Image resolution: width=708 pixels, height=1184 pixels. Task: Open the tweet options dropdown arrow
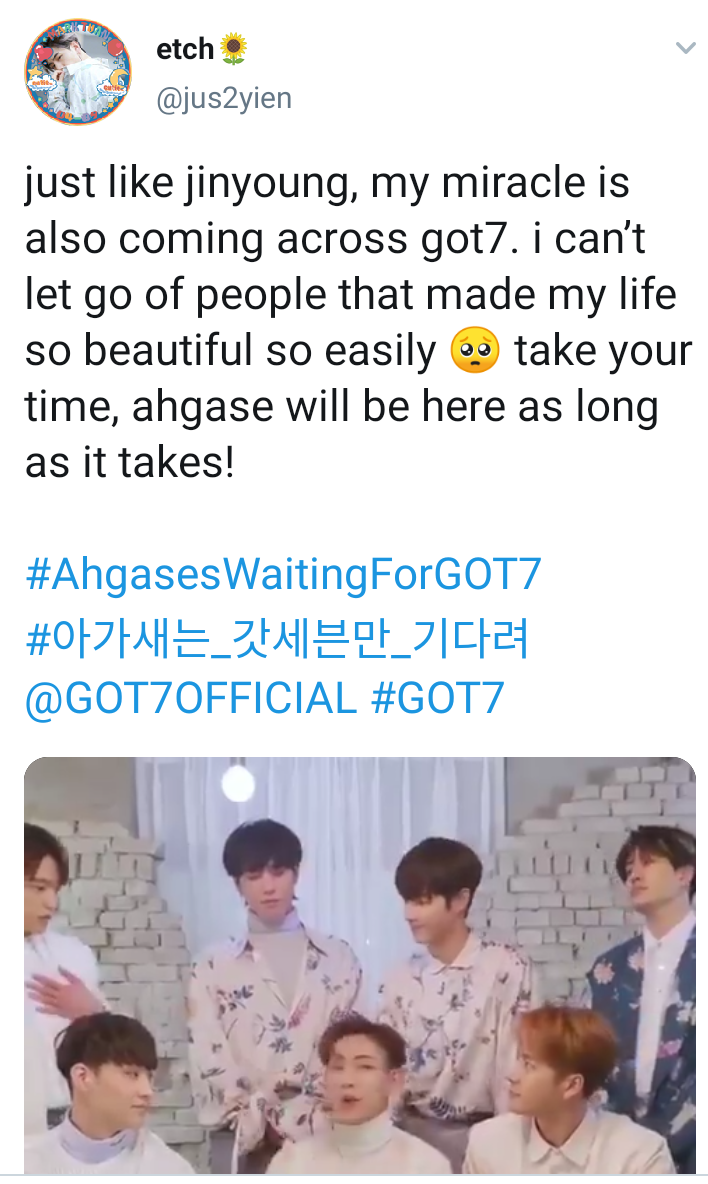point(685,48)
